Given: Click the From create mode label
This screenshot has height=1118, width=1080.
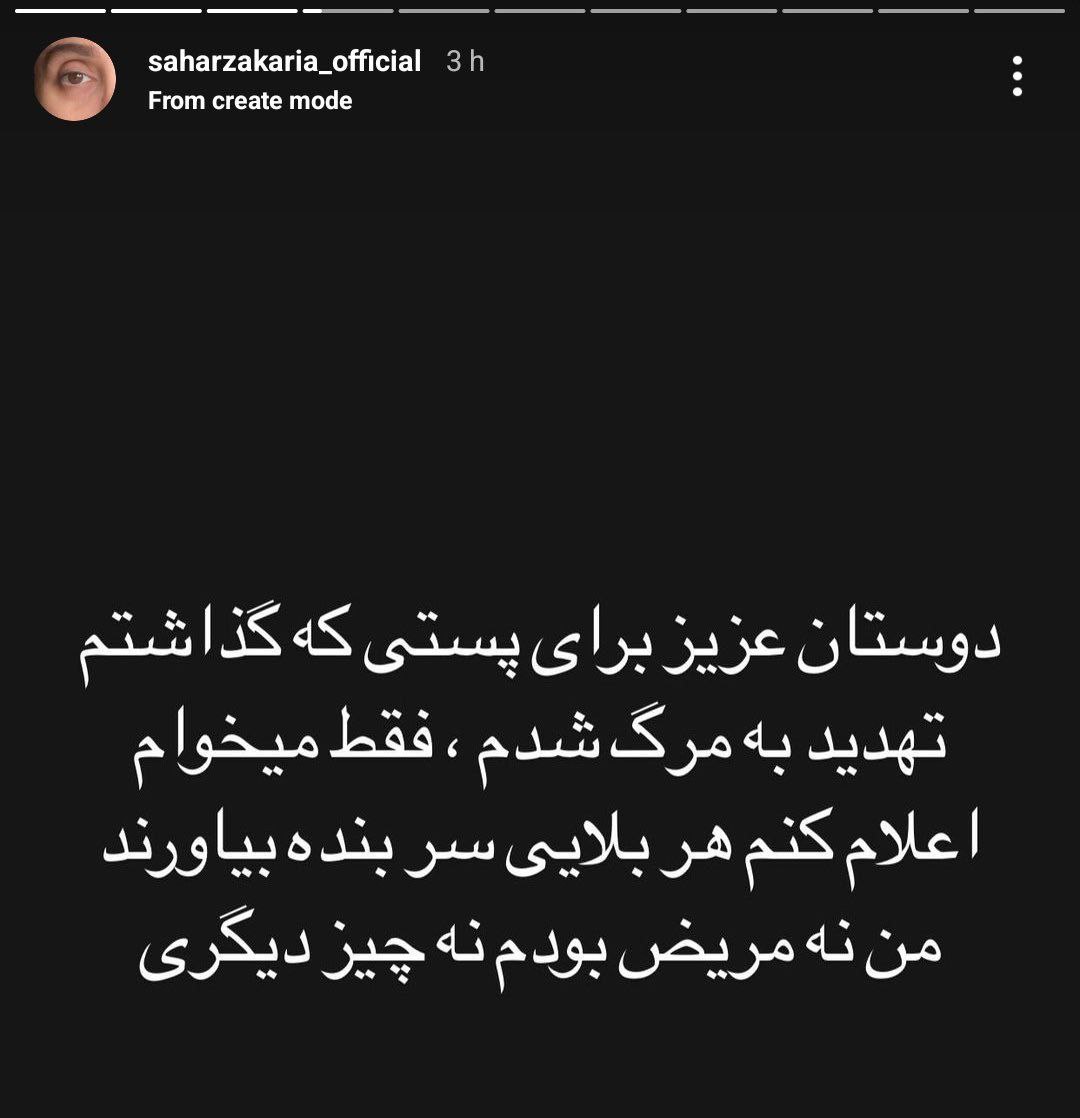Looking at the screenshot, I should point(250,100).
